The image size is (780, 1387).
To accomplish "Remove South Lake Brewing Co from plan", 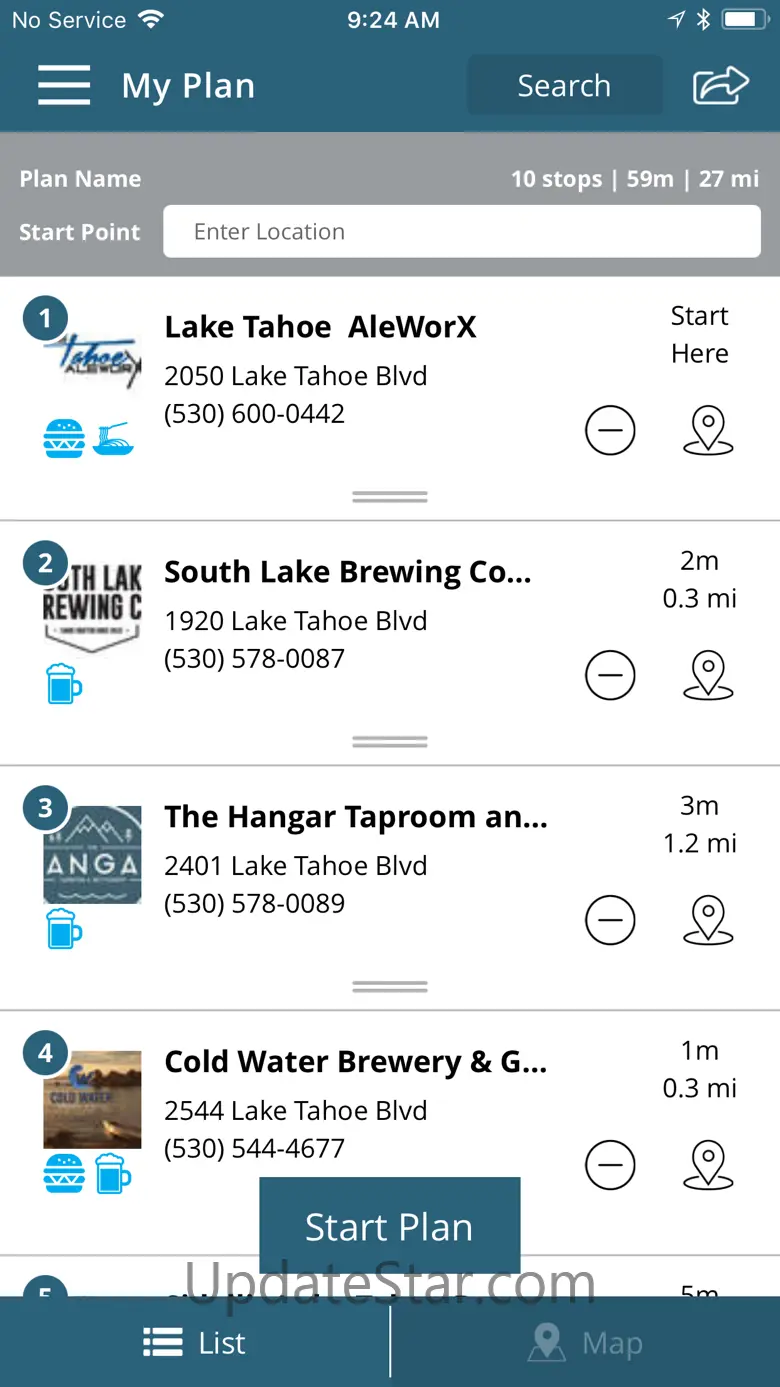I will pyautogui.click(x=610, y=676).
